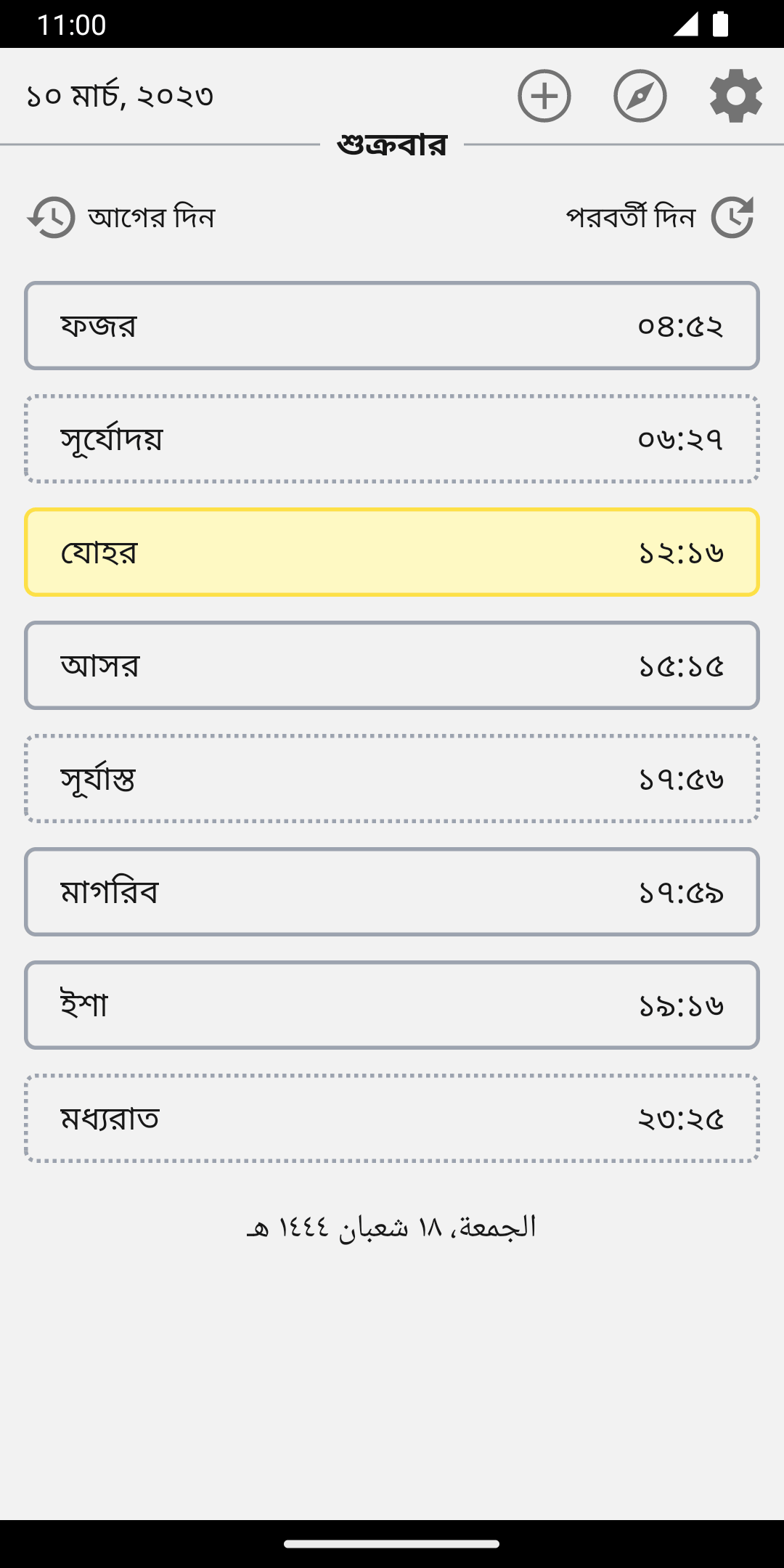Viewport: 784px width, 1568px height.
Task: Tap the date ১০ মার্চ, ২০২৩
Action: (x=121, y=96)
